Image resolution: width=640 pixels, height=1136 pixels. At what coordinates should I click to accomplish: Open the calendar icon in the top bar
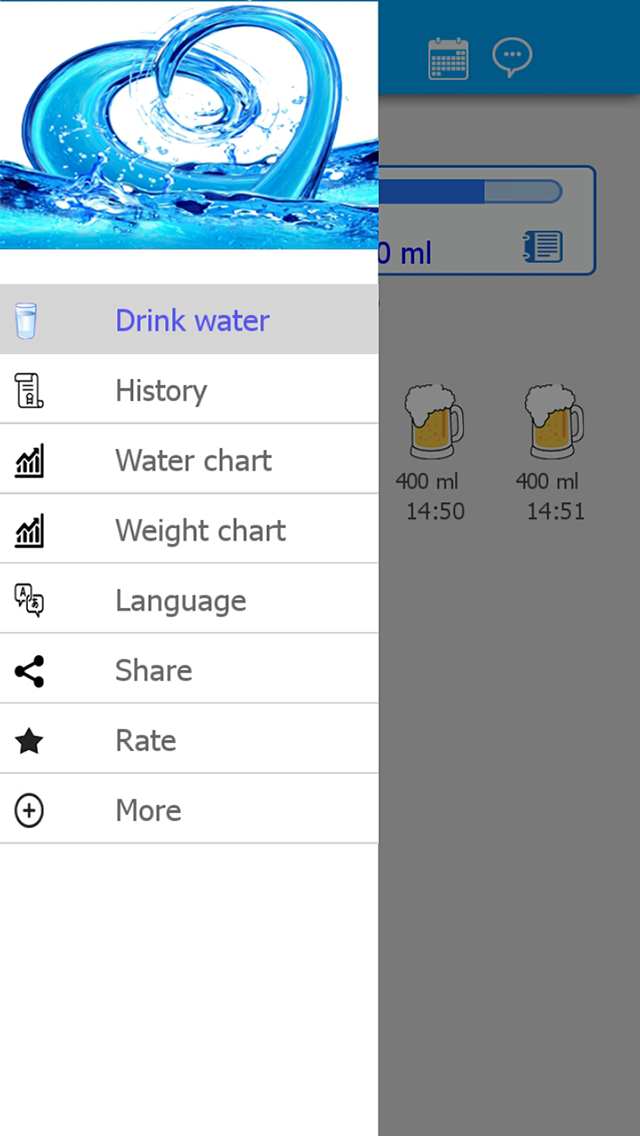point(448,58)
